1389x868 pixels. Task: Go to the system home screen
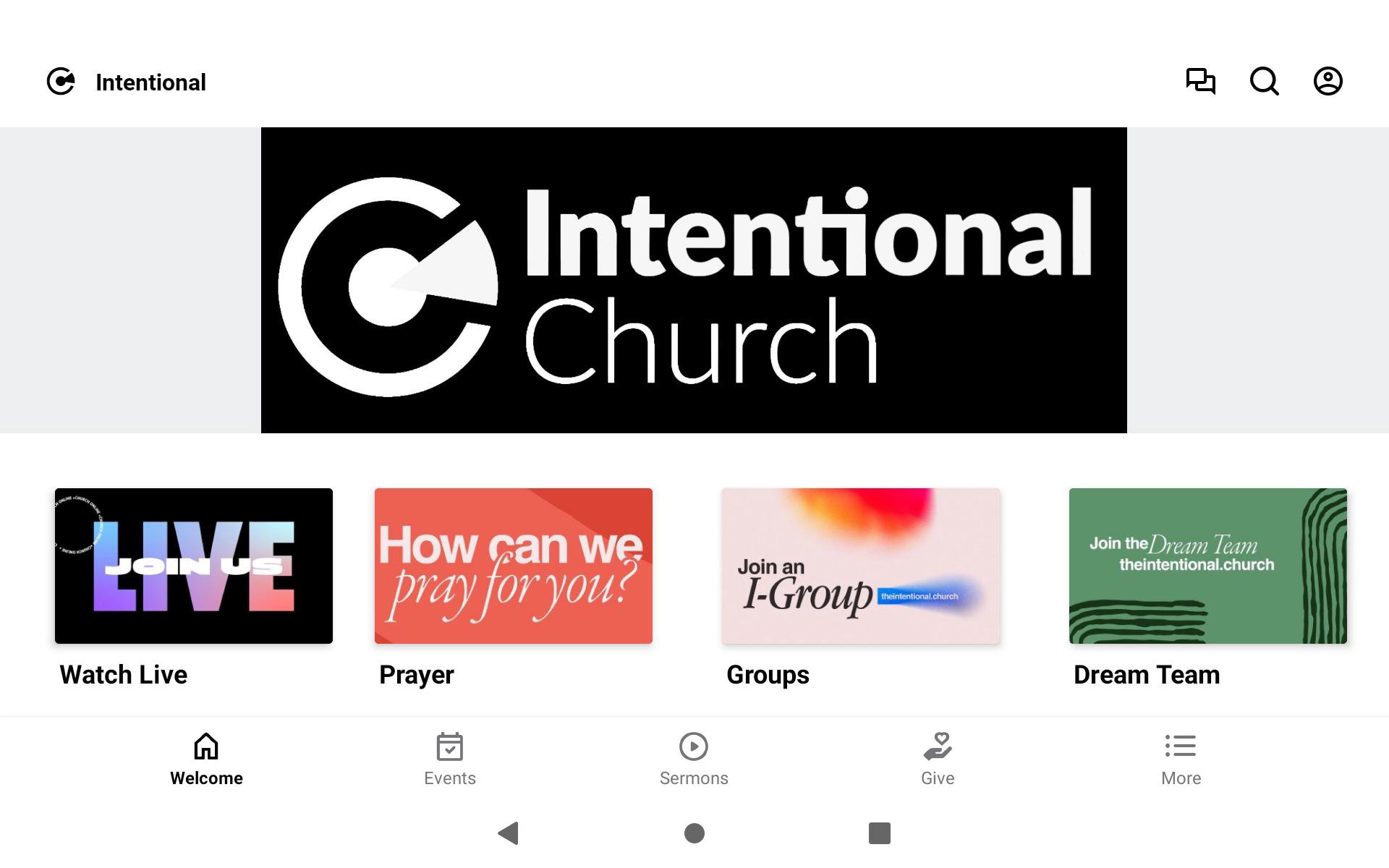694,833
